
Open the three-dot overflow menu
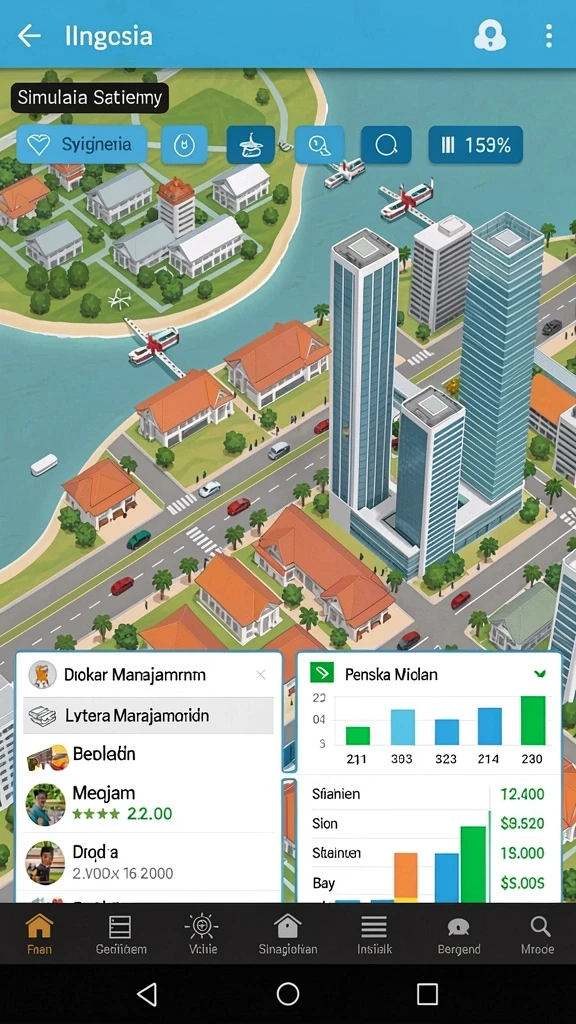pos(549,35)
